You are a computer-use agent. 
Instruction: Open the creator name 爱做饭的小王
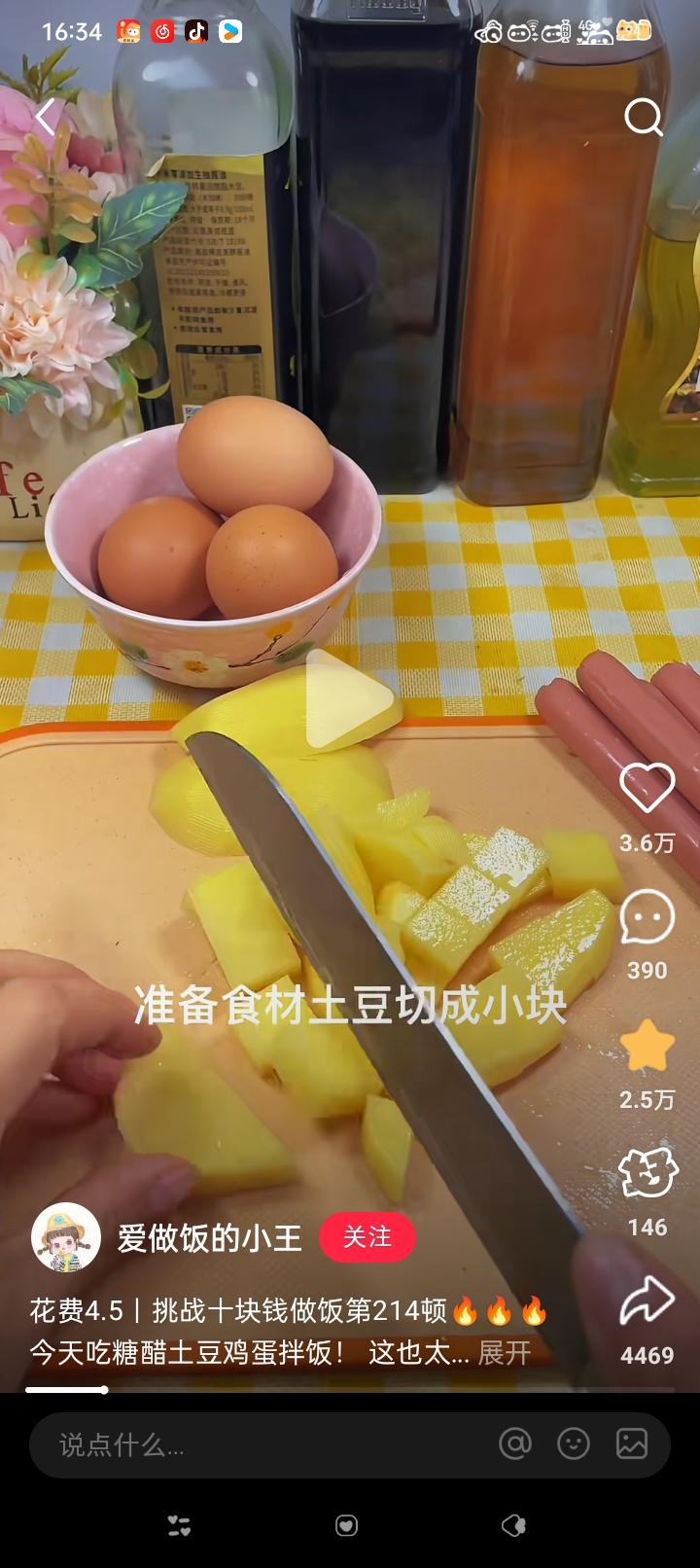point(210,1237)
